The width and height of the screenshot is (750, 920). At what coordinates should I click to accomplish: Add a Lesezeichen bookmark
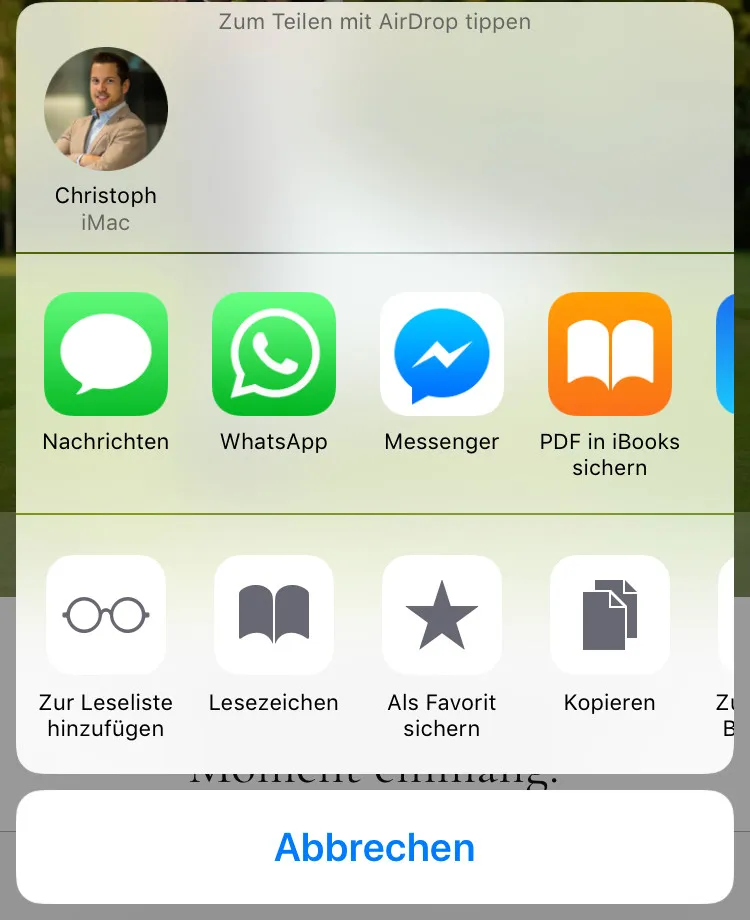[274, 615]
